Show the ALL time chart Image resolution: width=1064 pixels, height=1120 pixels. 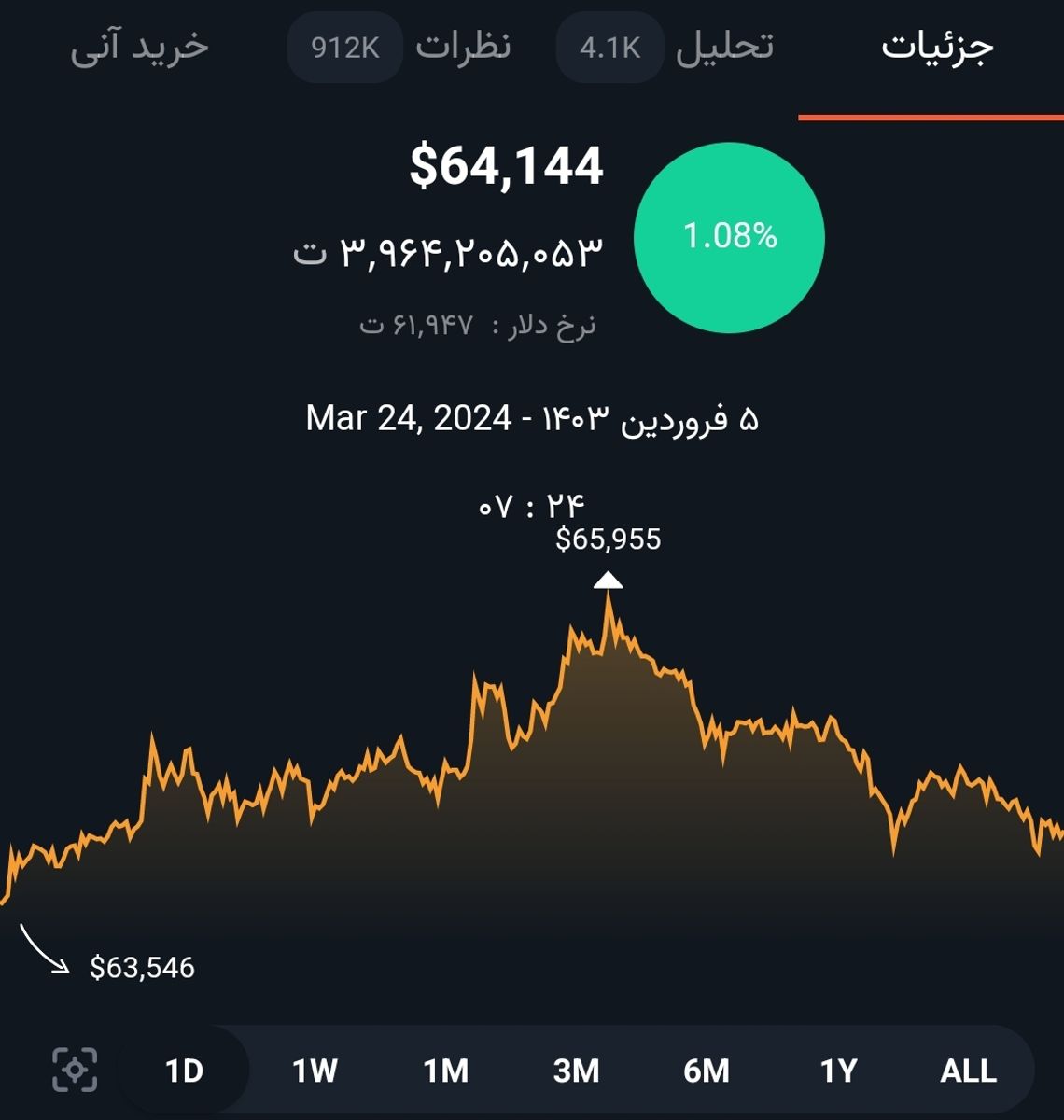tap(968, 1070)
